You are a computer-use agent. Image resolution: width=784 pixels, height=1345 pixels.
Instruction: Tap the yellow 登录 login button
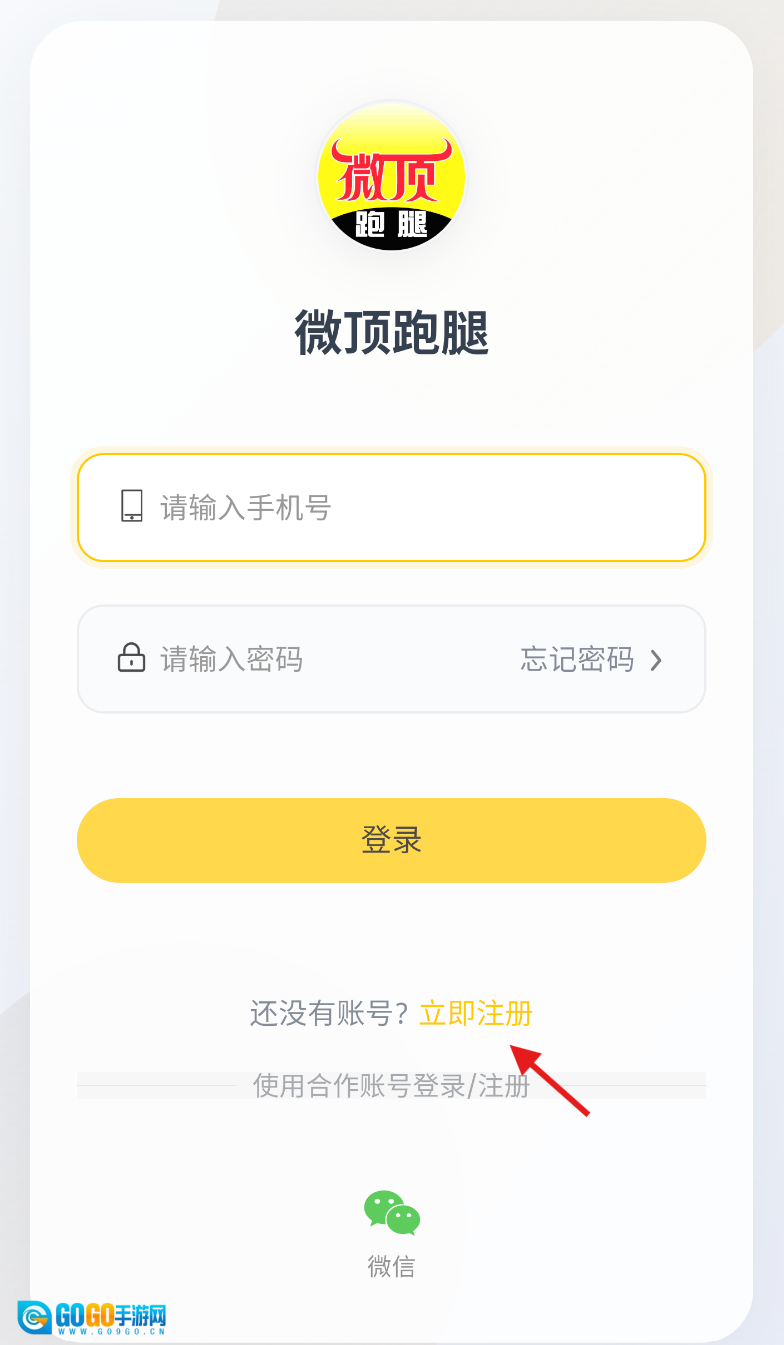click(391, 840)
